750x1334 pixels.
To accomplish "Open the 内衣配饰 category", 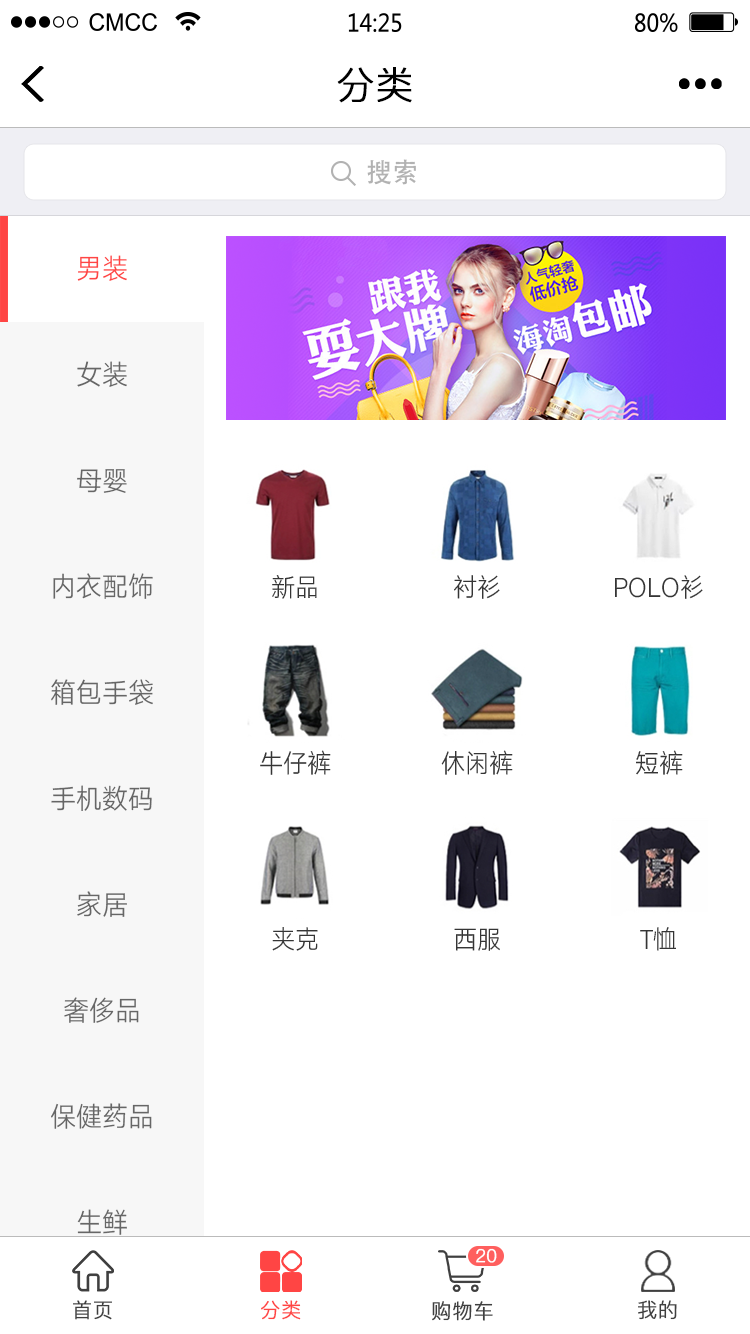I will pyautogui.click(x=102, y=587).
